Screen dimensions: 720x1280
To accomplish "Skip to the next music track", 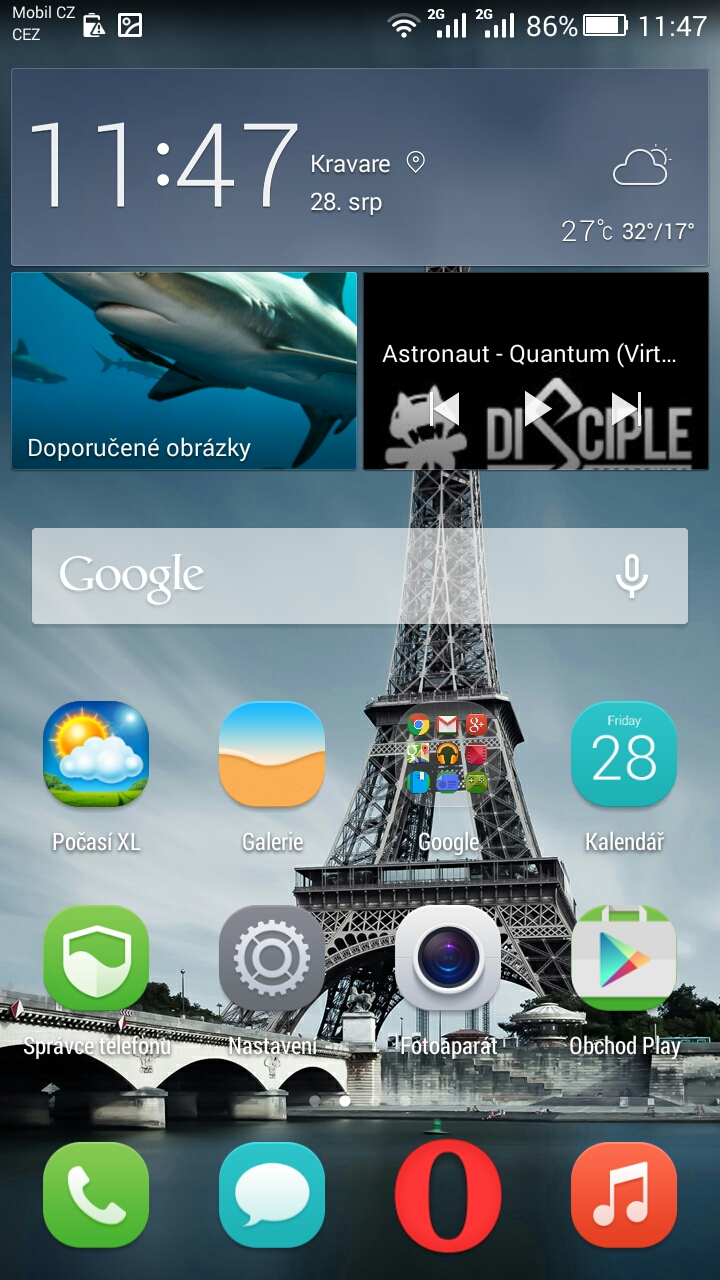I will [x=627, y=409].
